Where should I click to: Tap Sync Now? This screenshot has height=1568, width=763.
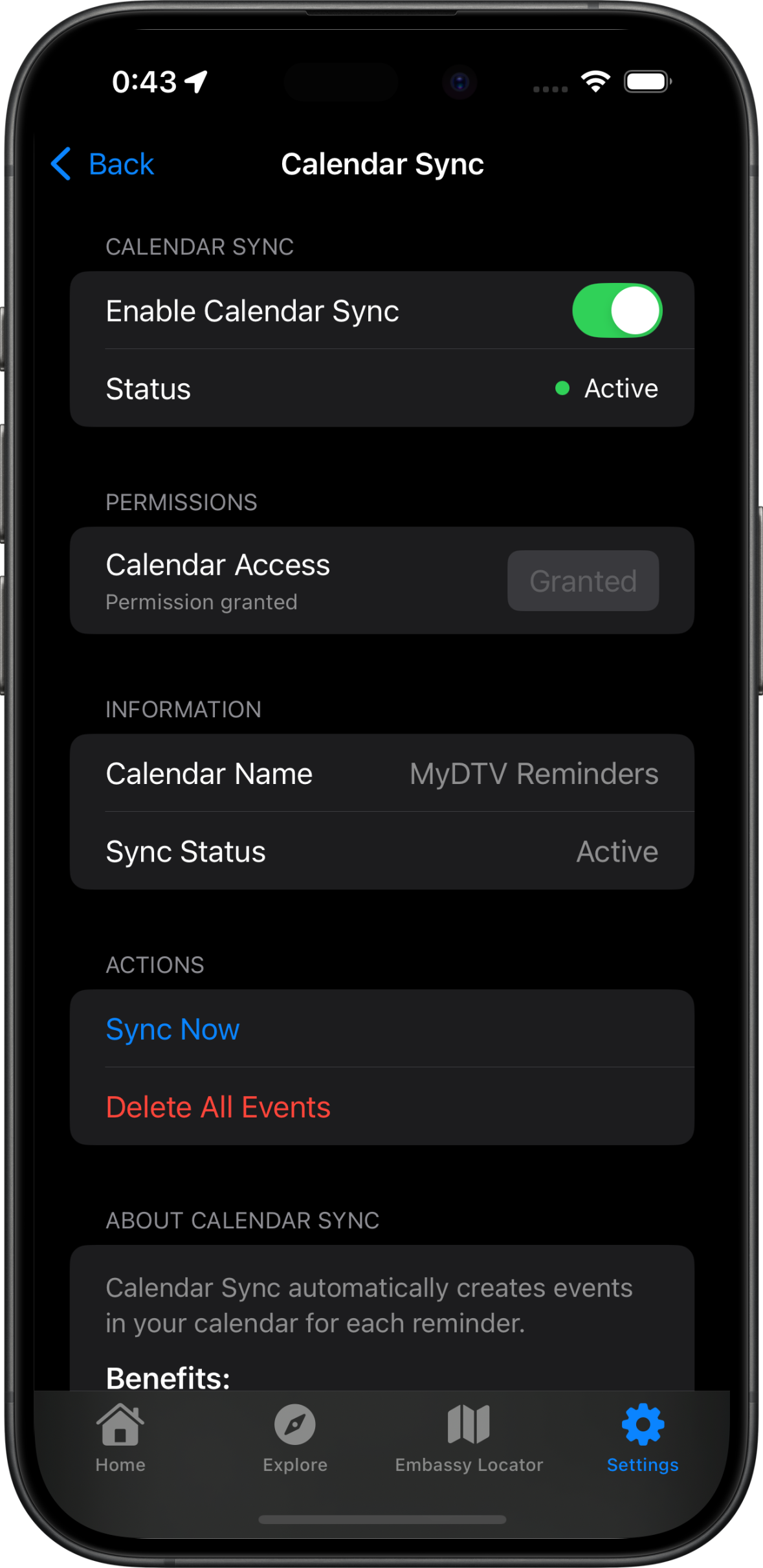[172, 1029]
